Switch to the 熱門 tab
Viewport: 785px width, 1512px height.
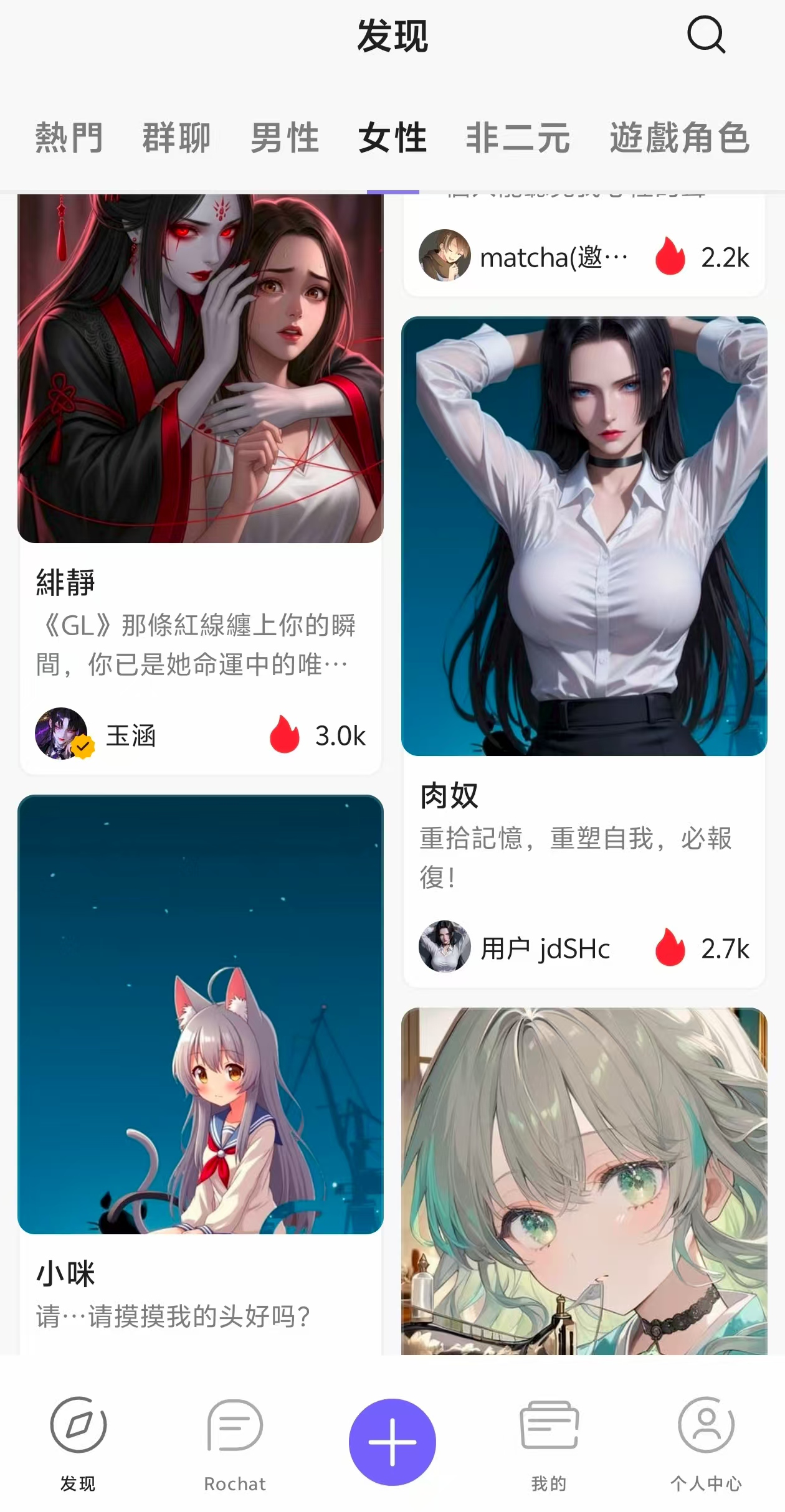69,138
